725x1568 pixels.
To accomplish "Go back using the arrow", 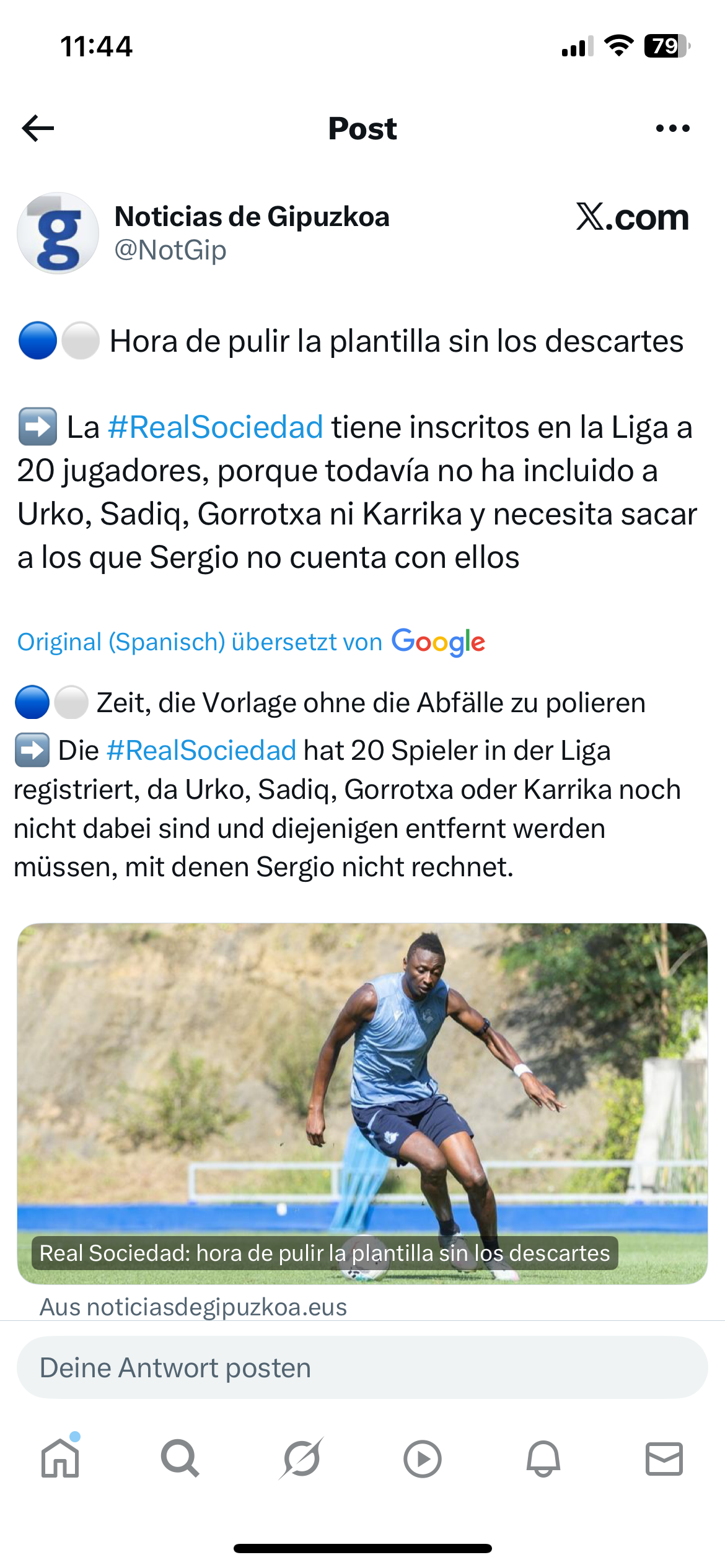I will point(38,128).
